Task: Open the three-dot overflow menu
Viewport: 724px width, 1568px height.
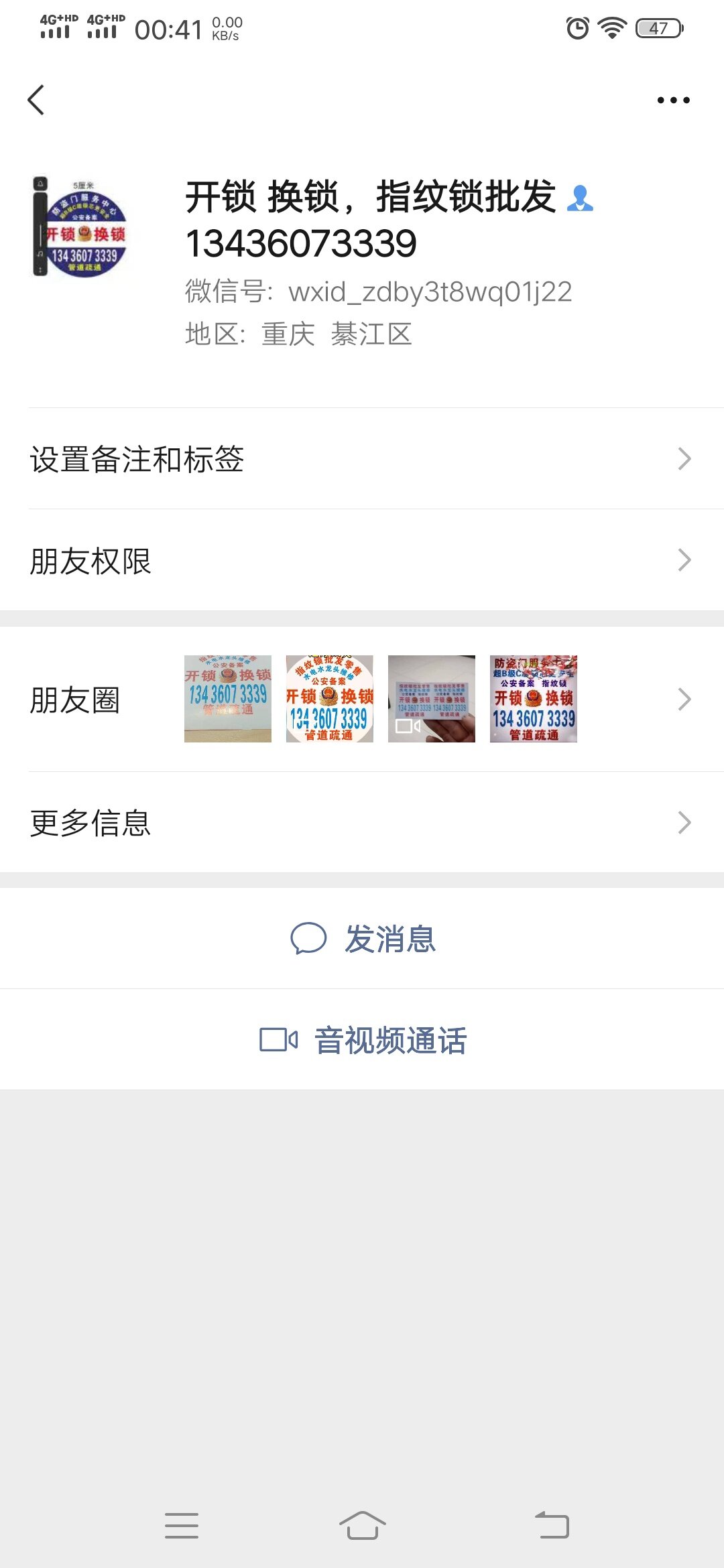Action: pyautogui.click(x=673, y=101)
